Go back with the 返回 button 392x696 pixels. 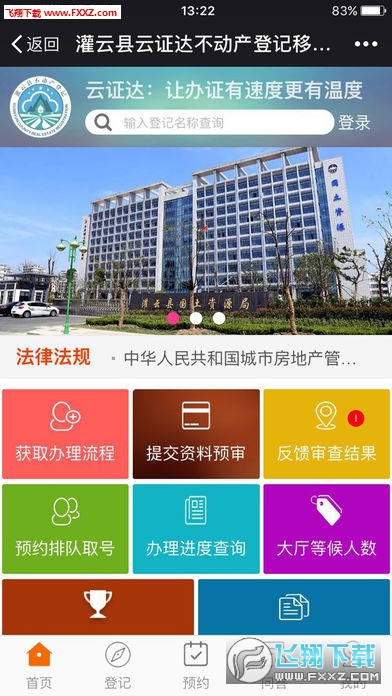[x=35, y=44]
